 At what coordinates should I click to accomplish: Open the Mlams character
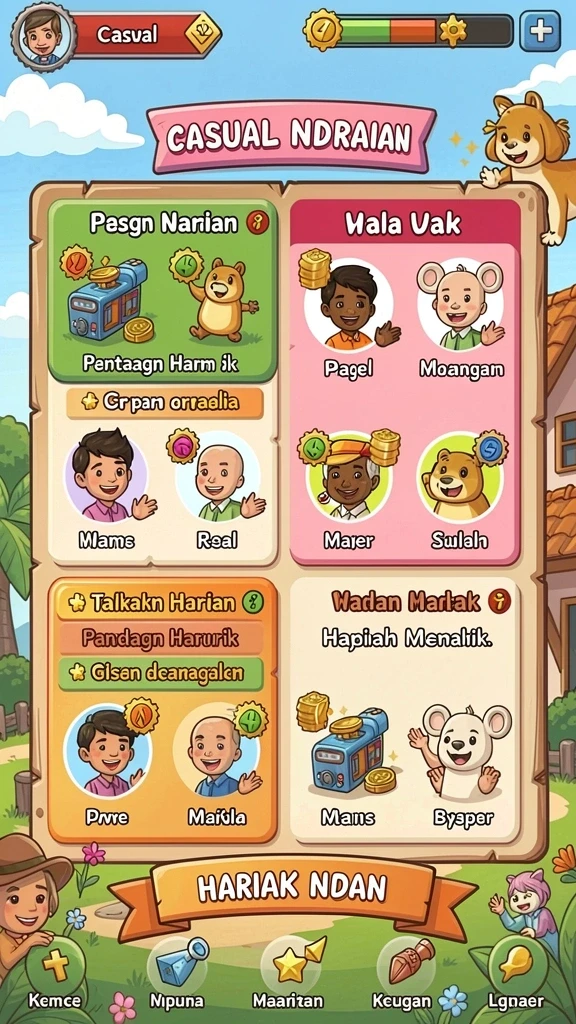click(x=106, y=488)
